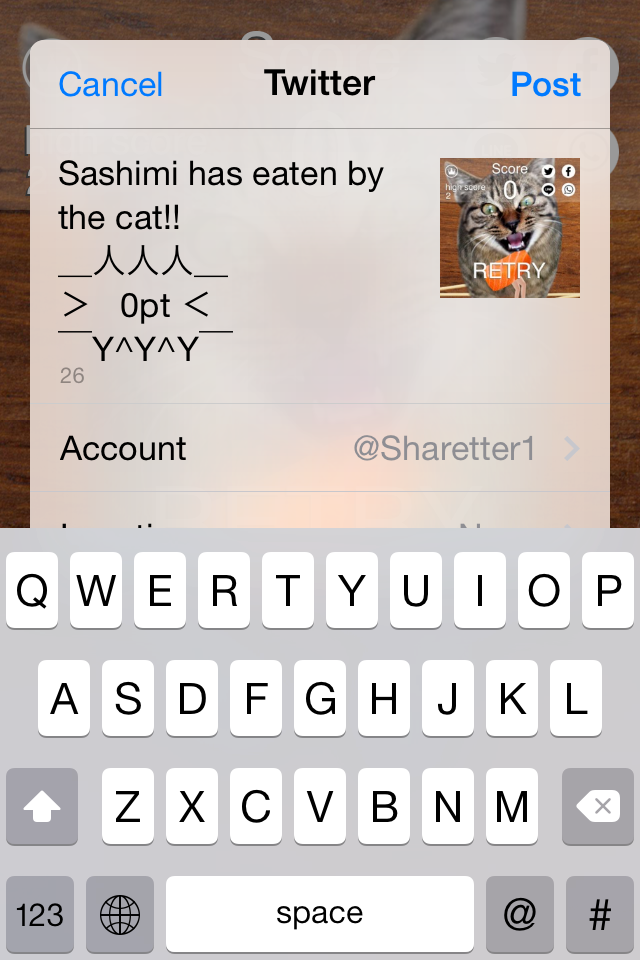Tap the backspace key
The image size is (640, 960).
[598, 806]
